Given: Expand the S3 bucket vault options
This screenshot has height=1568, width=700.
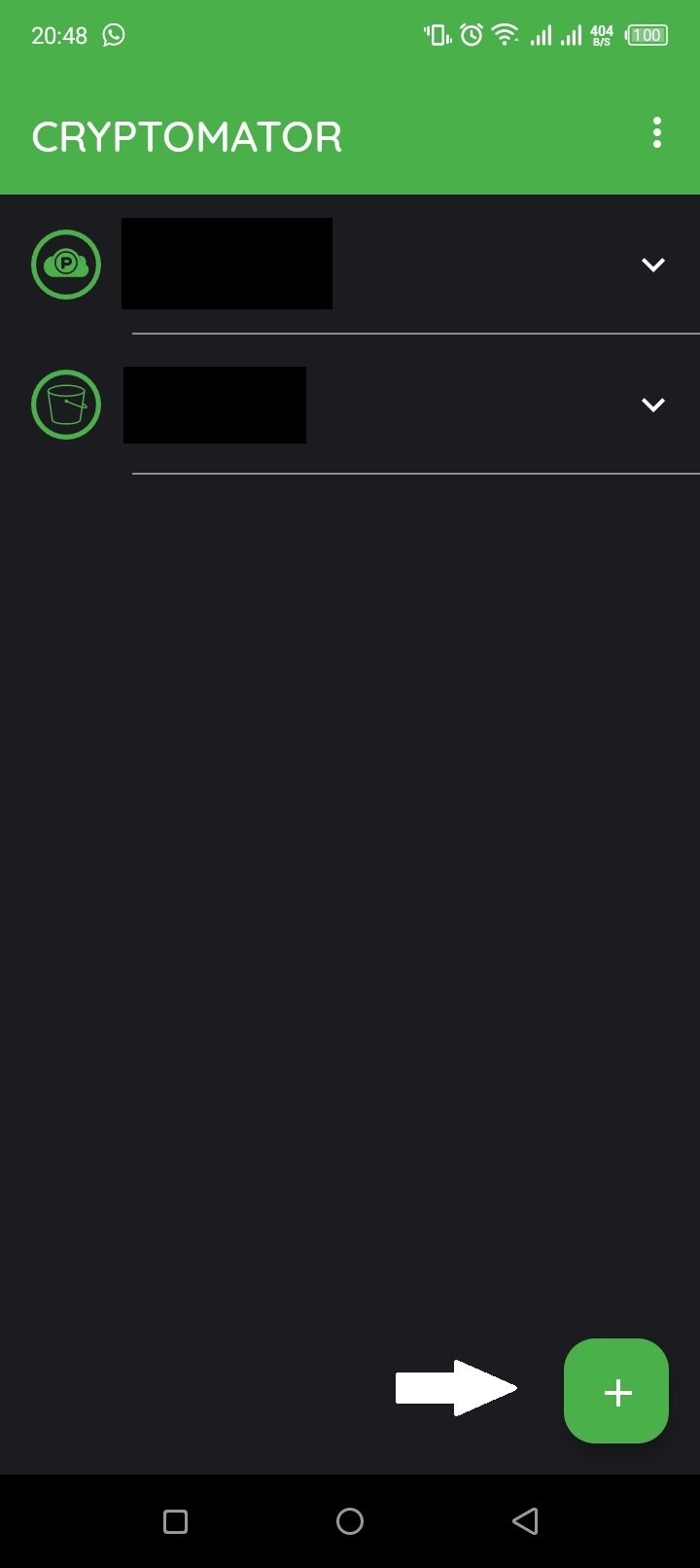Looking at the screenshot, I should pyautogui.click(x=654, y=405).
